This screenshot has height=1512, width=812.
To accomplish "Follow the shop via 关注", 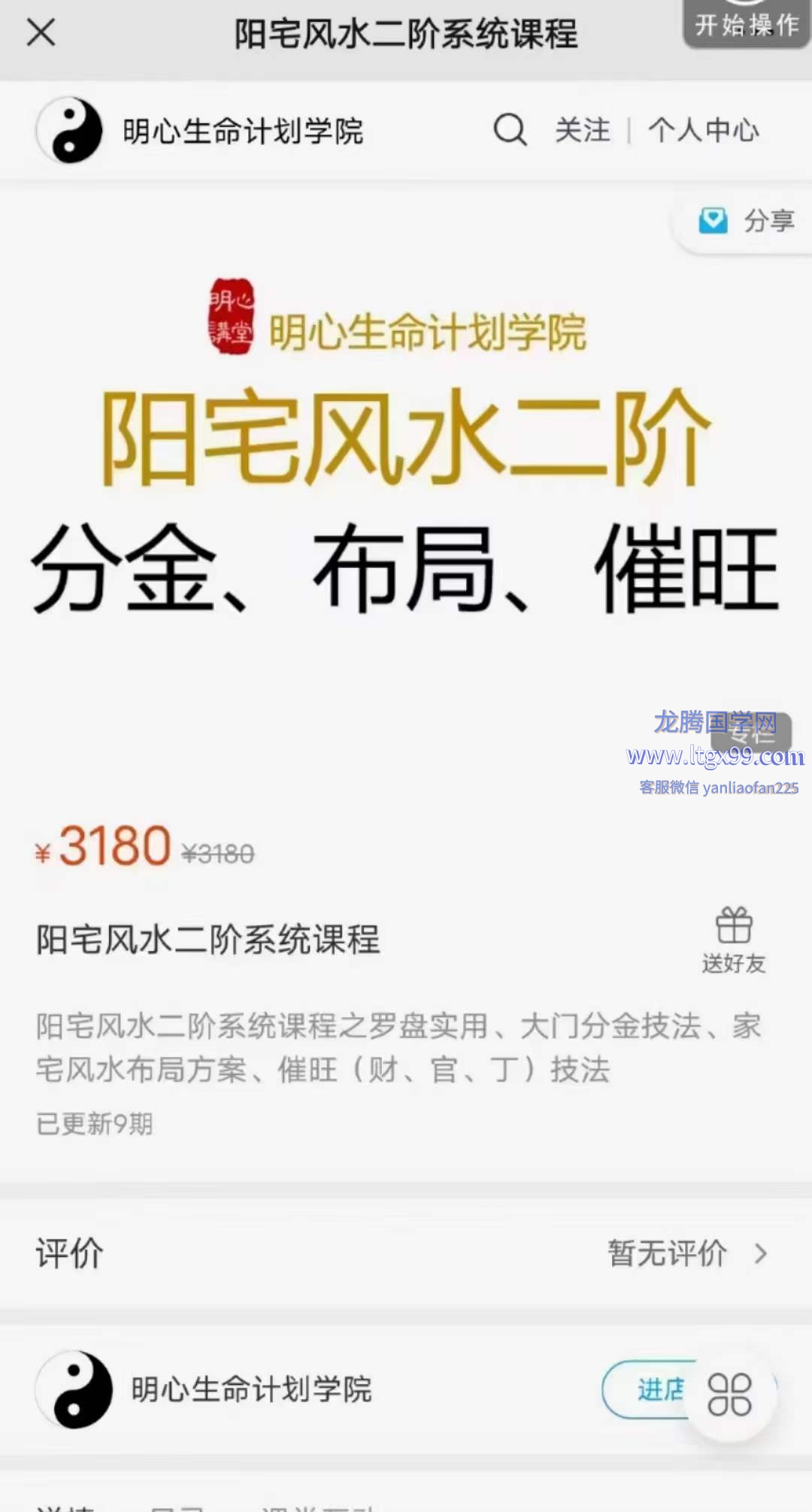I will click(x=583, y=130).
